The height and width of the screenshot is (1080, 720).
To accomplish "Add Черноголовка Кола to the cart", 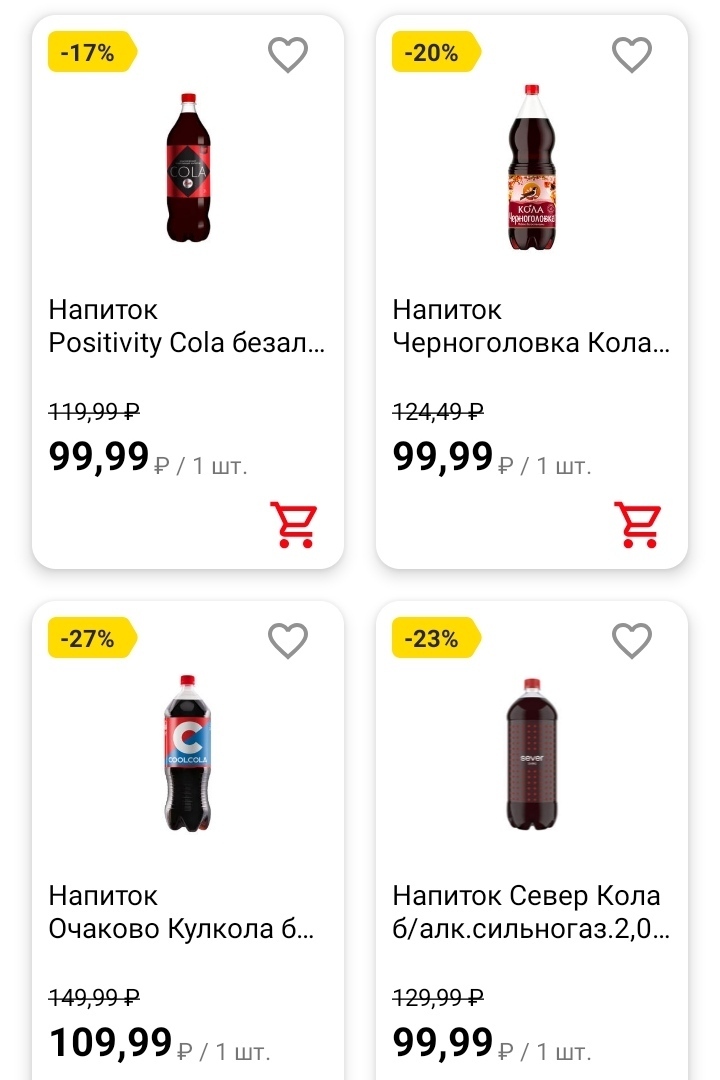I will [637, 524].
